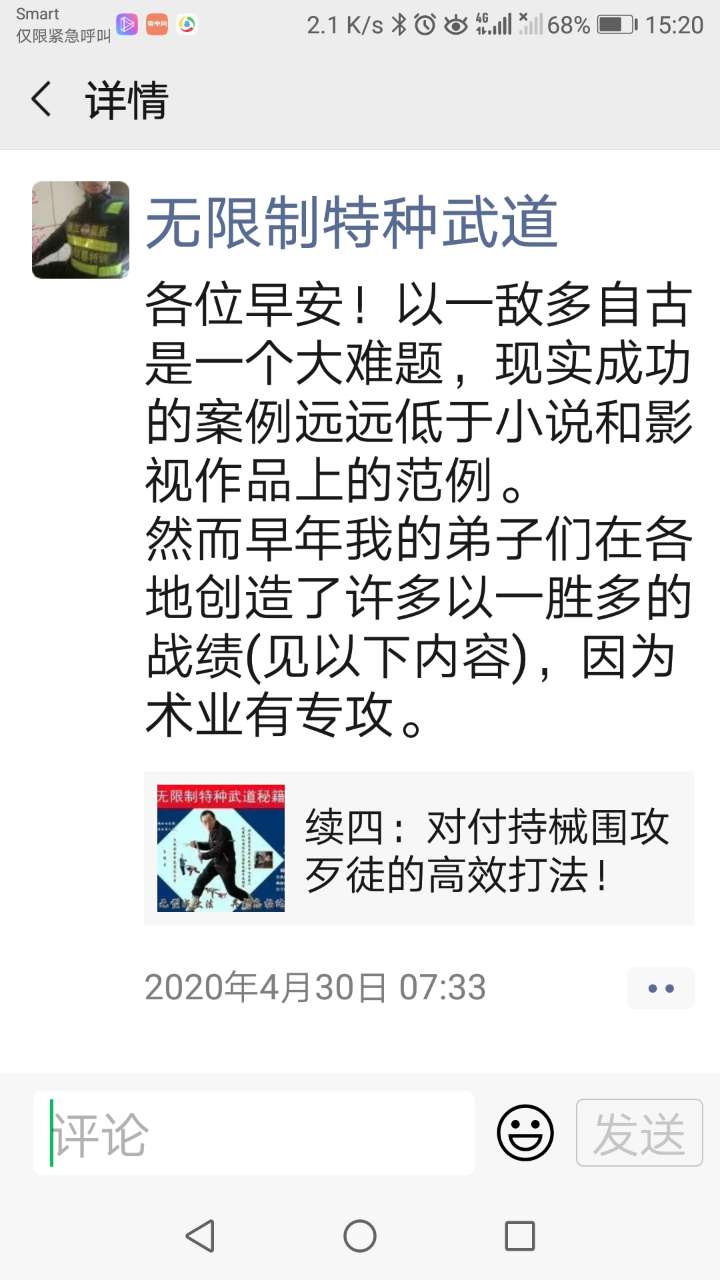The height and width of the screenshot is (1280, 720).
Task: Tap the 发送 send button
Action: pos(639,1133)
